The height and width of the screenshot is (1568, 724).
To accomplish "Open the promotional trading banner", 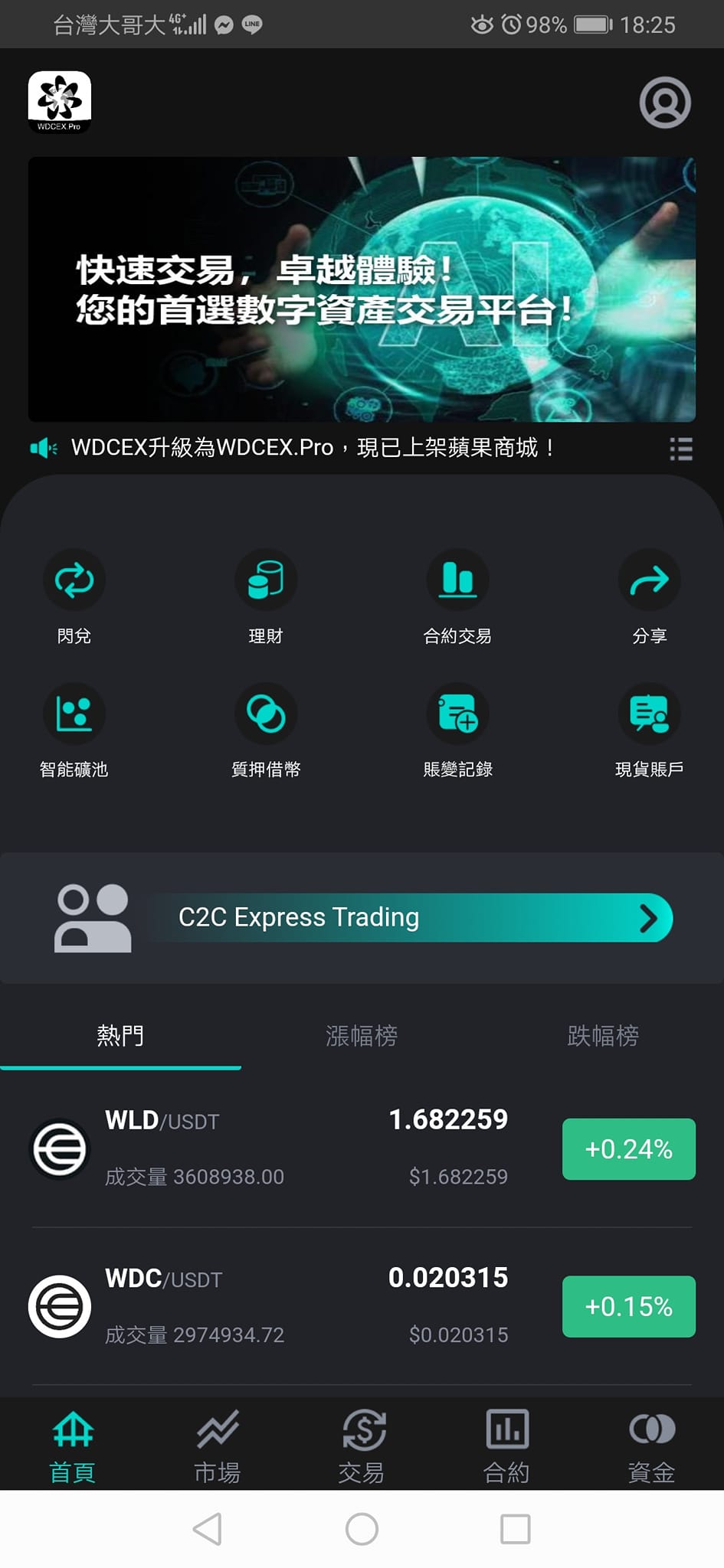I will coord(362,289).
